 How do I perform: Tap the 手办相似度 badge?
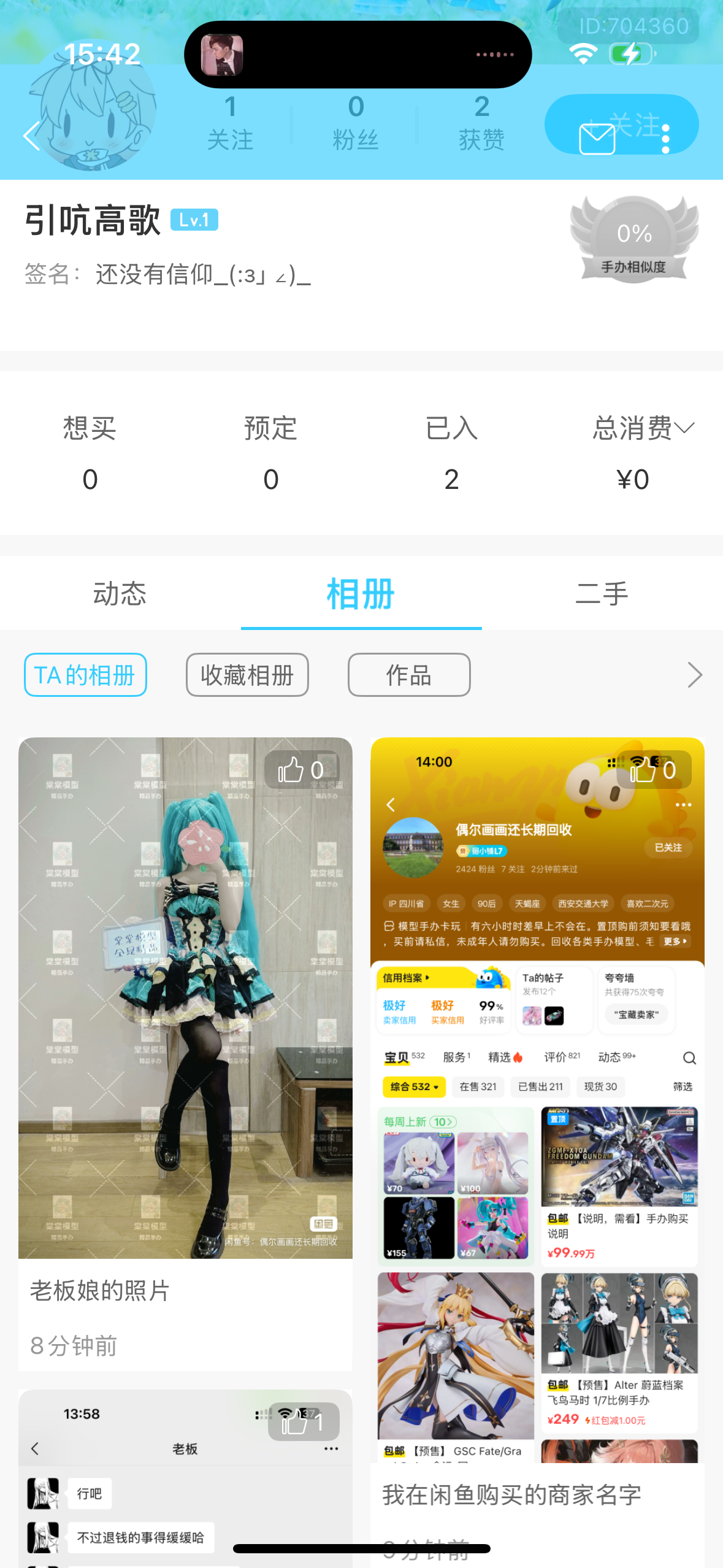(x=634, y=240)
